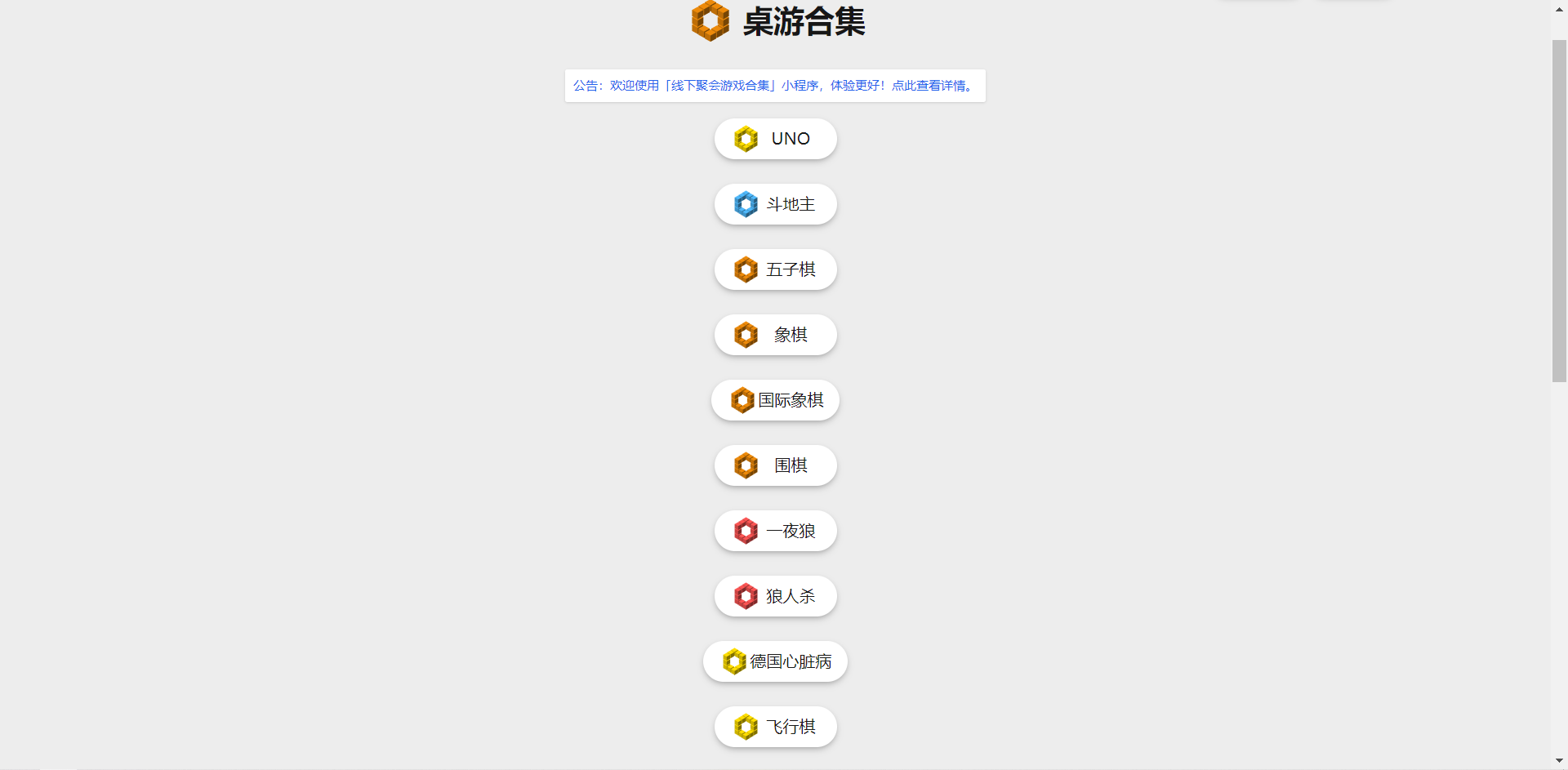Click the scrollbar down arrow

(1559, 761)
